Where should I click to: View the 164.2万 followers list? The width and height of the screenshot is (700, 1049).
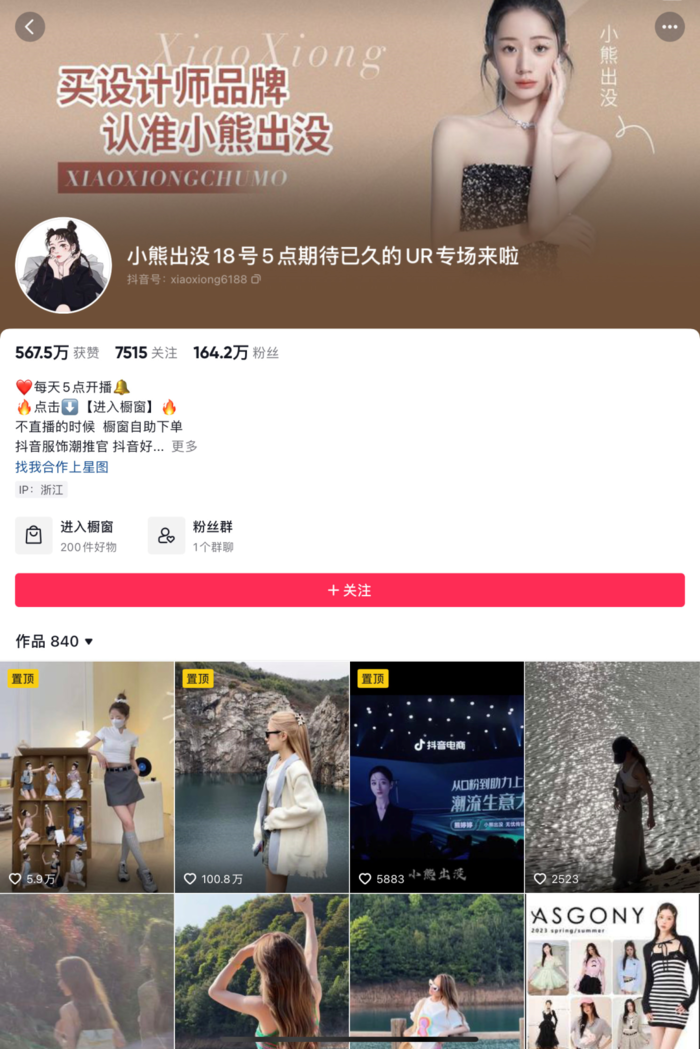coord(235,353)
